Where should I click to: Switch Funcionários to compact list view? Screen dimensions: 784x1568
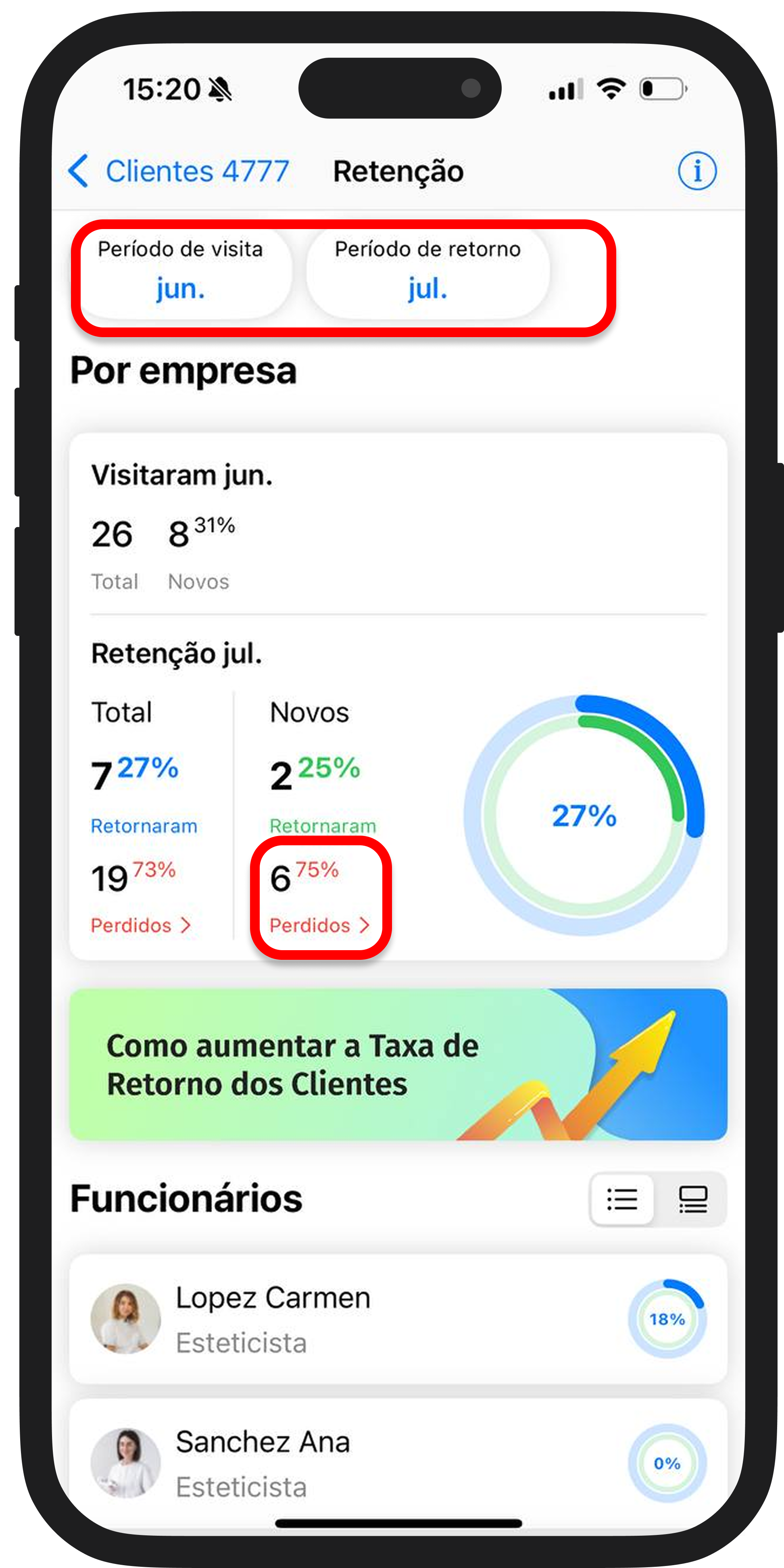pyautogui.click(x=622, y=1199)
